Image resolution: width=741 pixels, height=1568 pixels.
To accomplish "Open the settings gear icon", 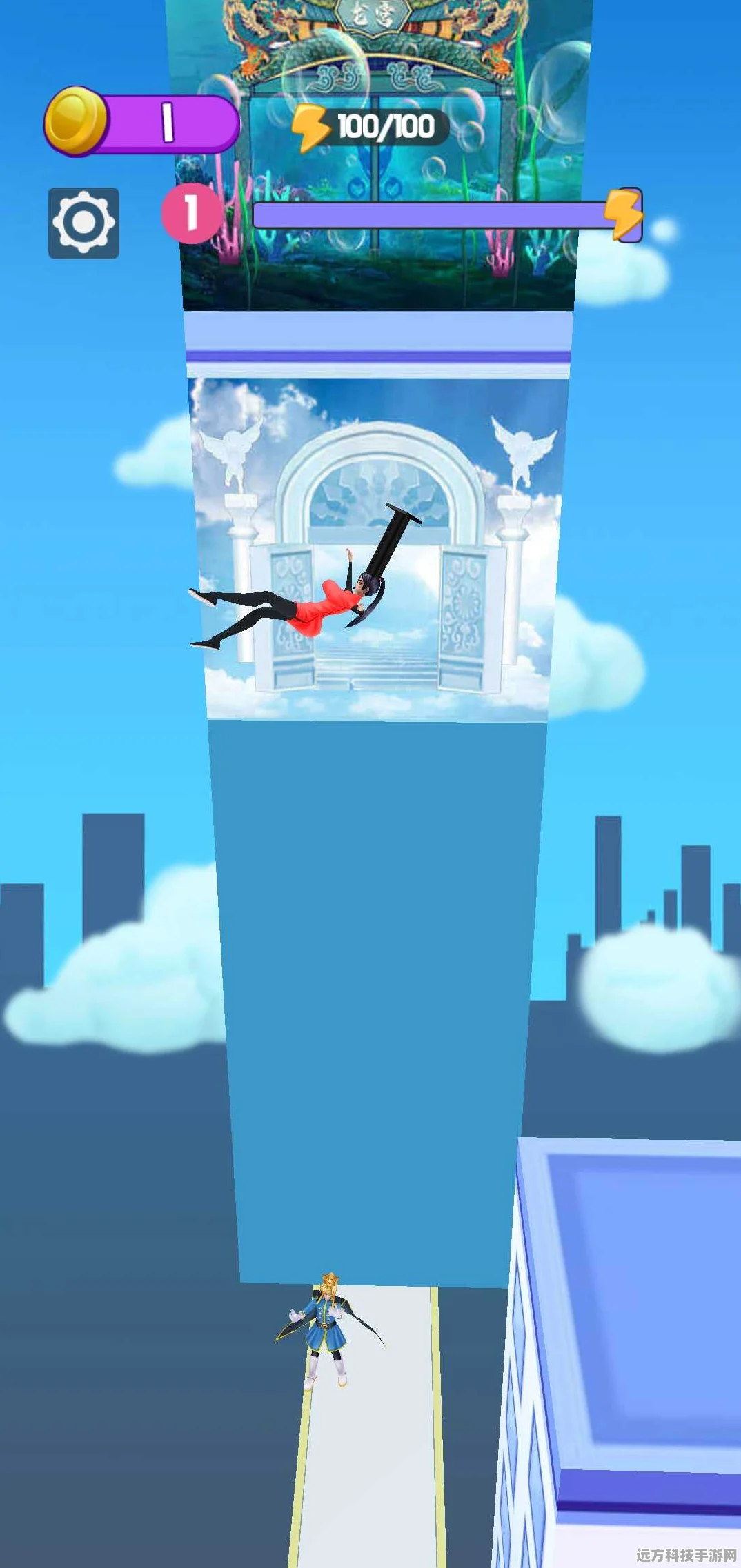I will point(83,223).
